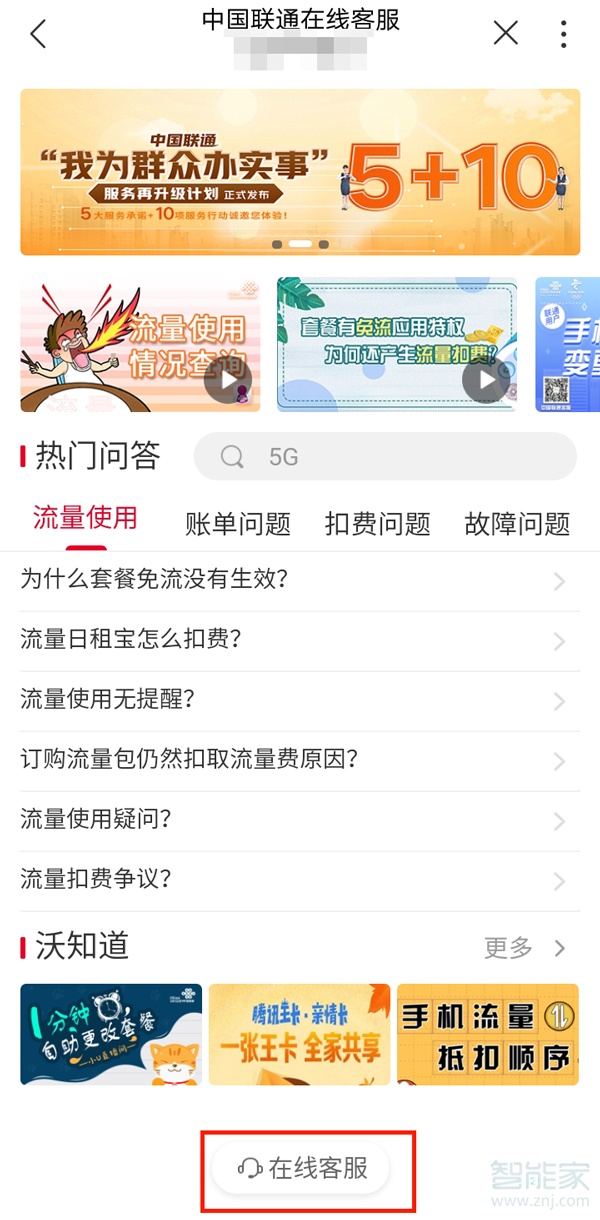Open the 手机流量抵扣顺序 card
600x1220 pixels.
[x=488, y=1034]
